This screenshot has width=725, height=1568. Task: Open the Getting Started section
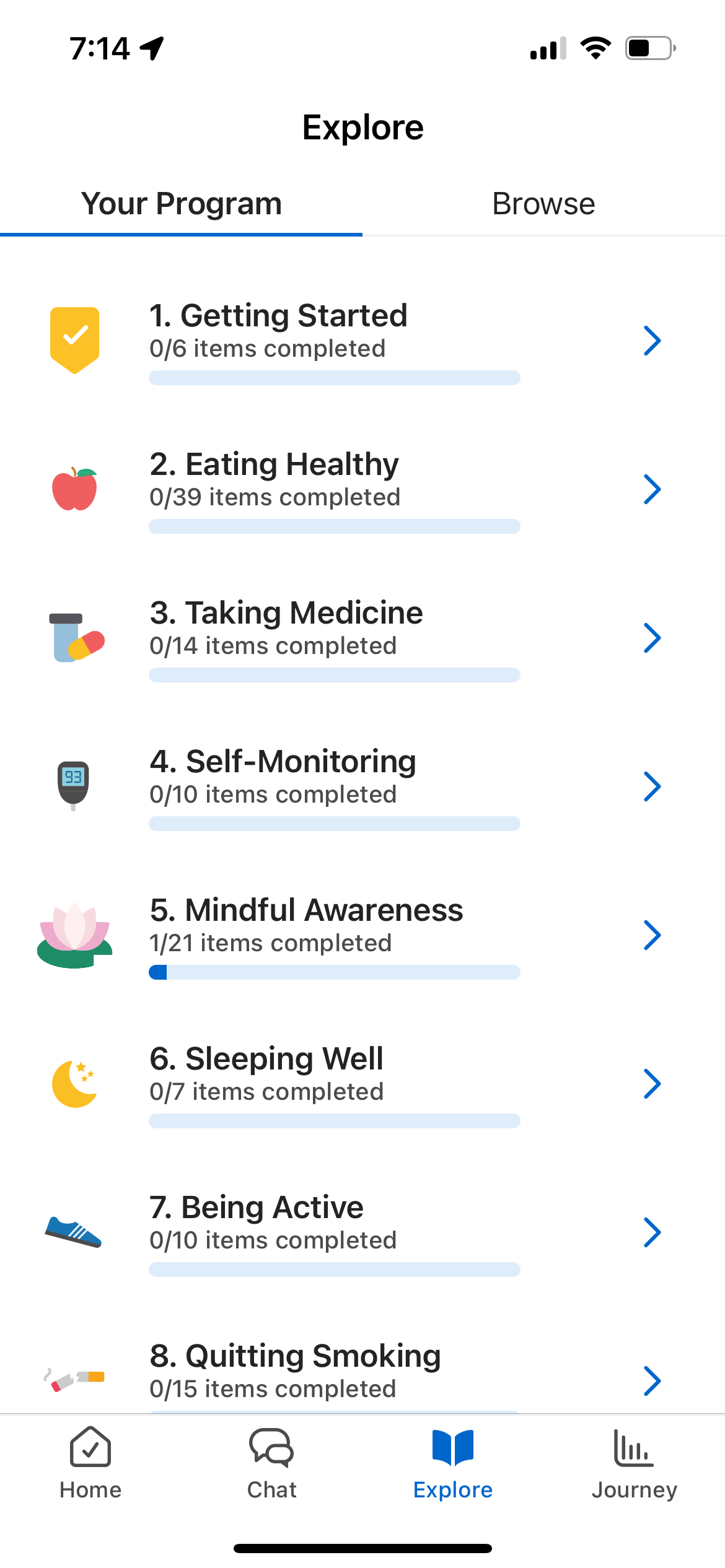click(362, 341)
